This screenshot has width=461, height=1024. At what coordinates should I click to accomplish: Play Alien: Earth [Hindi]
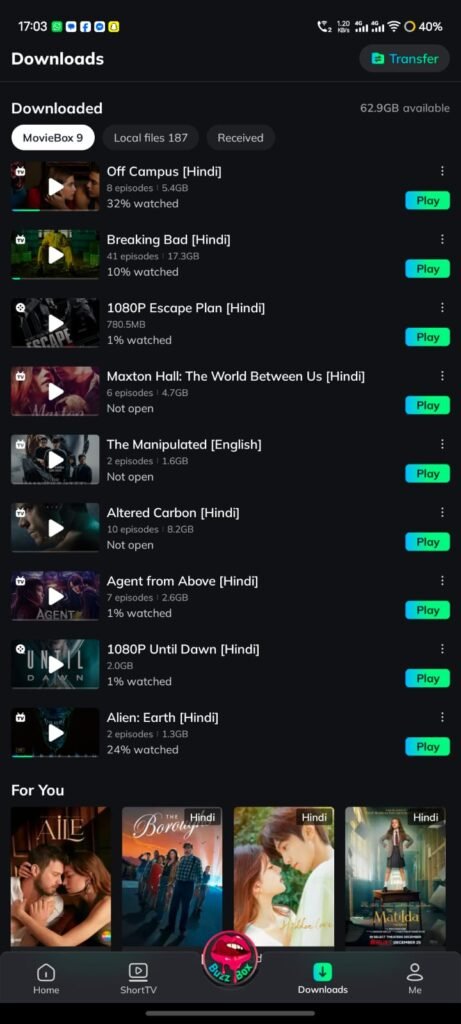point(427,746)
